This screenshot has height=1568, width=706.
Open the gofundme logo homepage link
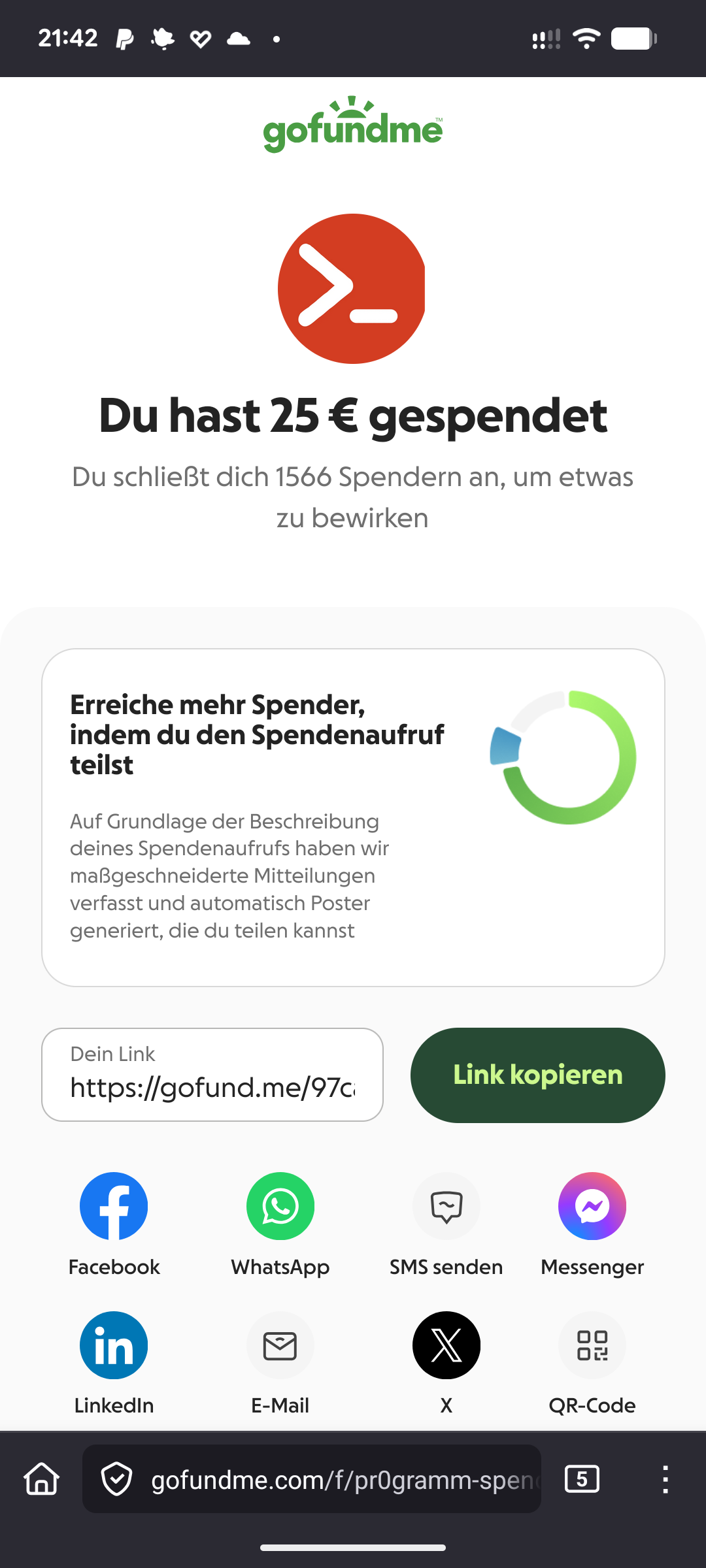pos(353,125)
